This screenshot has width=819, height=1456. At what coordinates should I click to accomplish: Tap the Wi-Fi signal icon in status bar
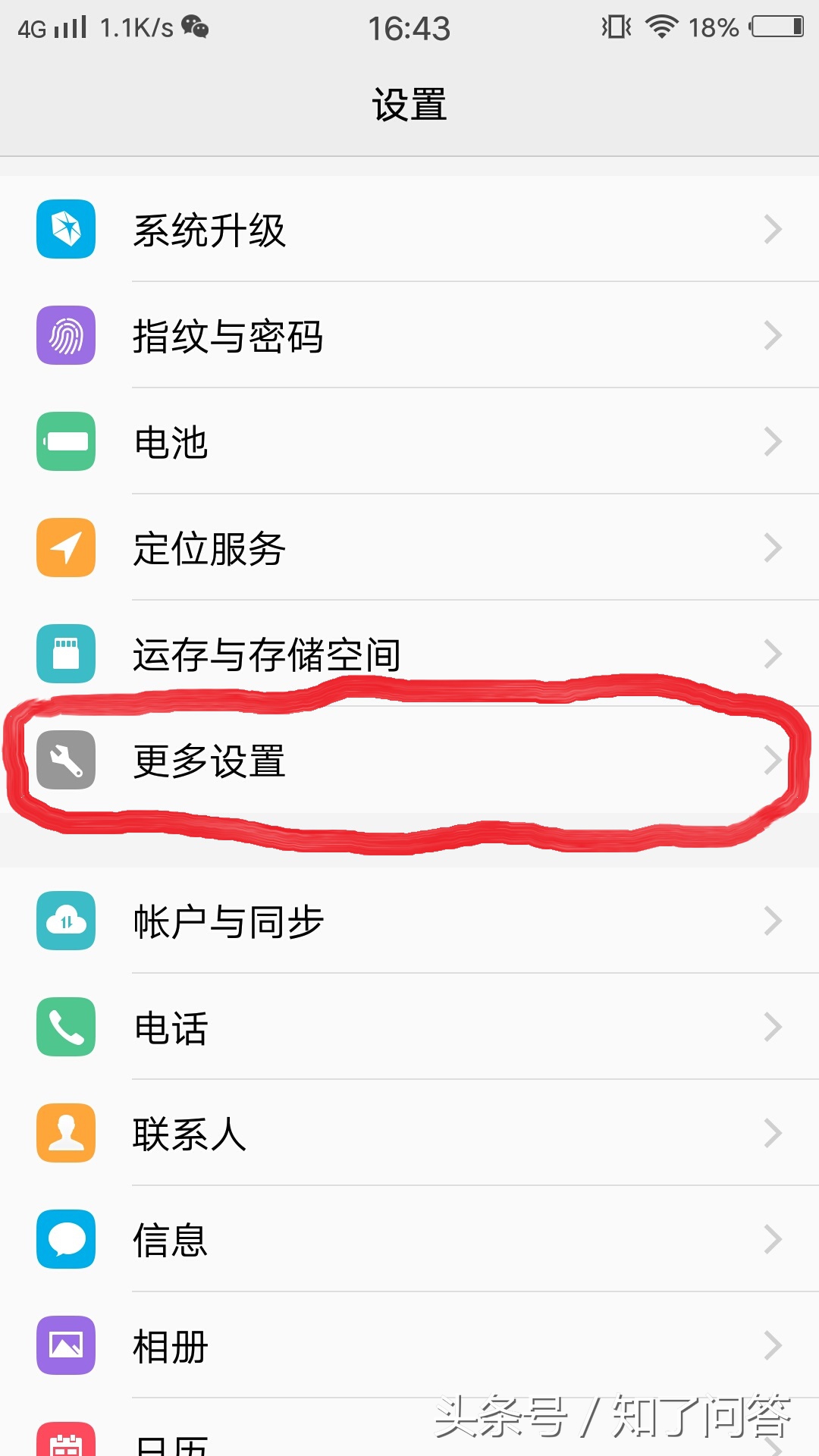click(x=662, y=27)
